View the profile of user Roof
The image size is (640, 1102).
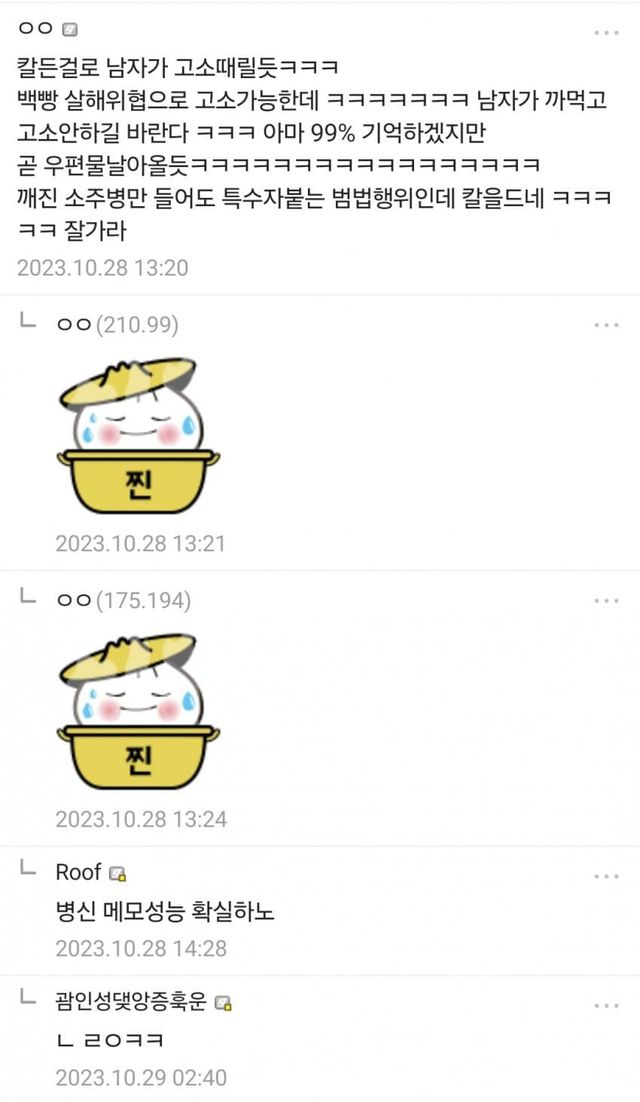click(x=79, y=872)
